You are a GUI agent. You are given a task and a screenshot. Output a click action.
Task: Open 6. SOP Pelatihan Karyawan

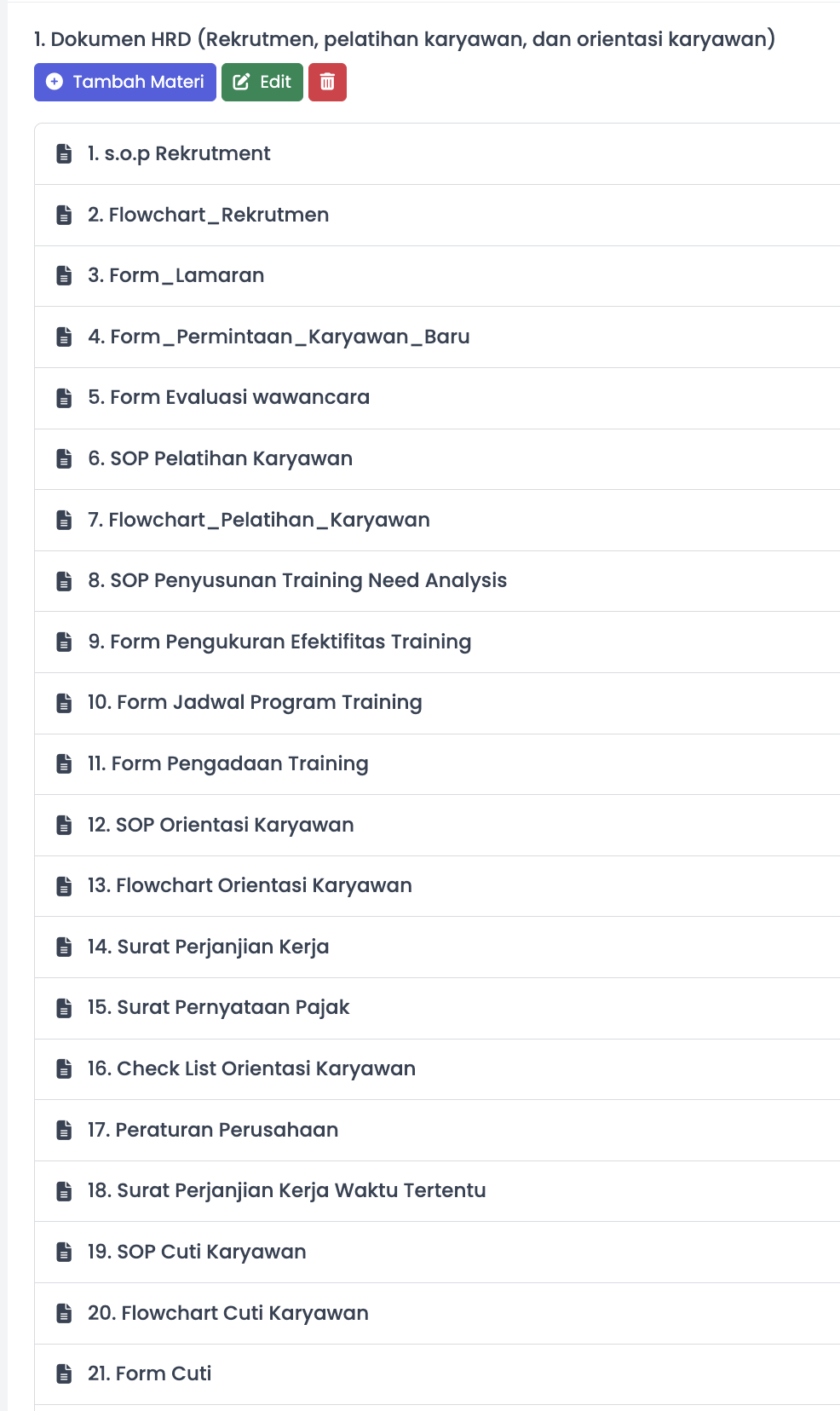click(437, 459)
